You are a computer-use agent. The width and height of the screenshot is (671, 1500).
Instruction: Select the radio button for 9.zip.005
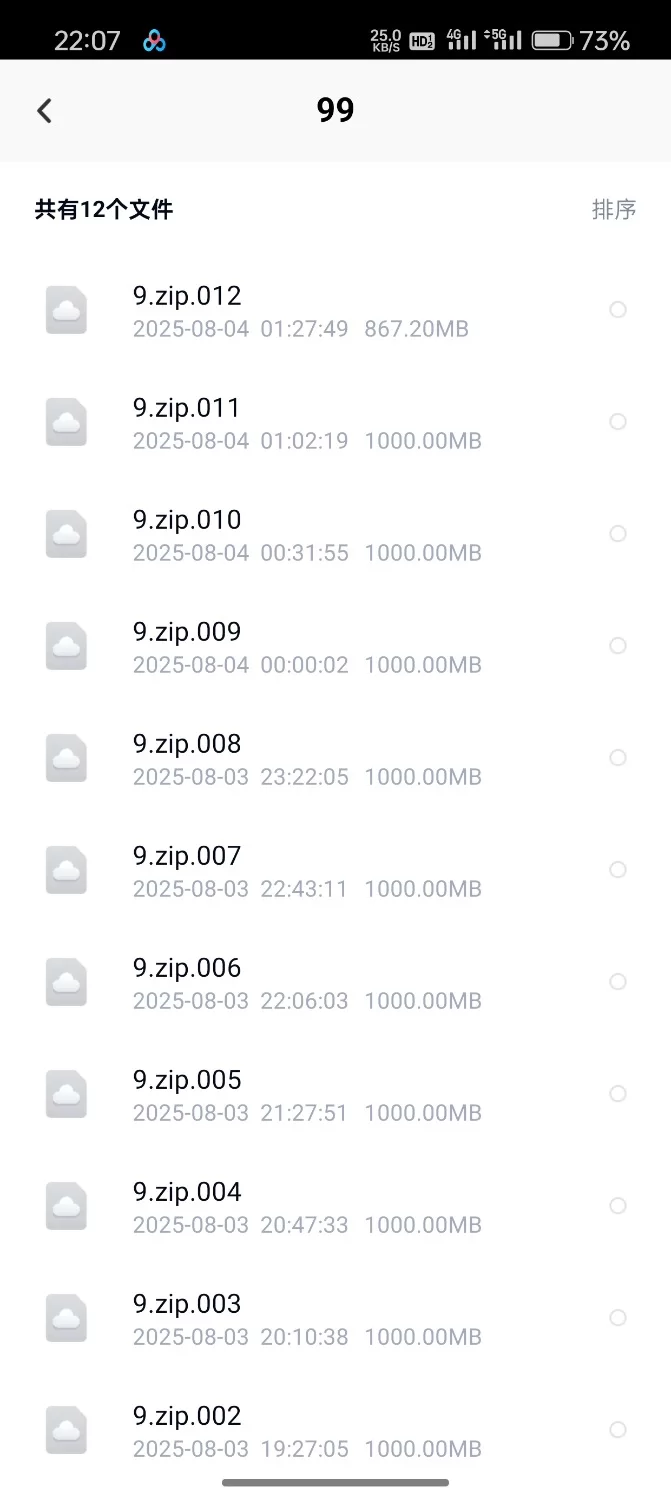coord(618,1094)
